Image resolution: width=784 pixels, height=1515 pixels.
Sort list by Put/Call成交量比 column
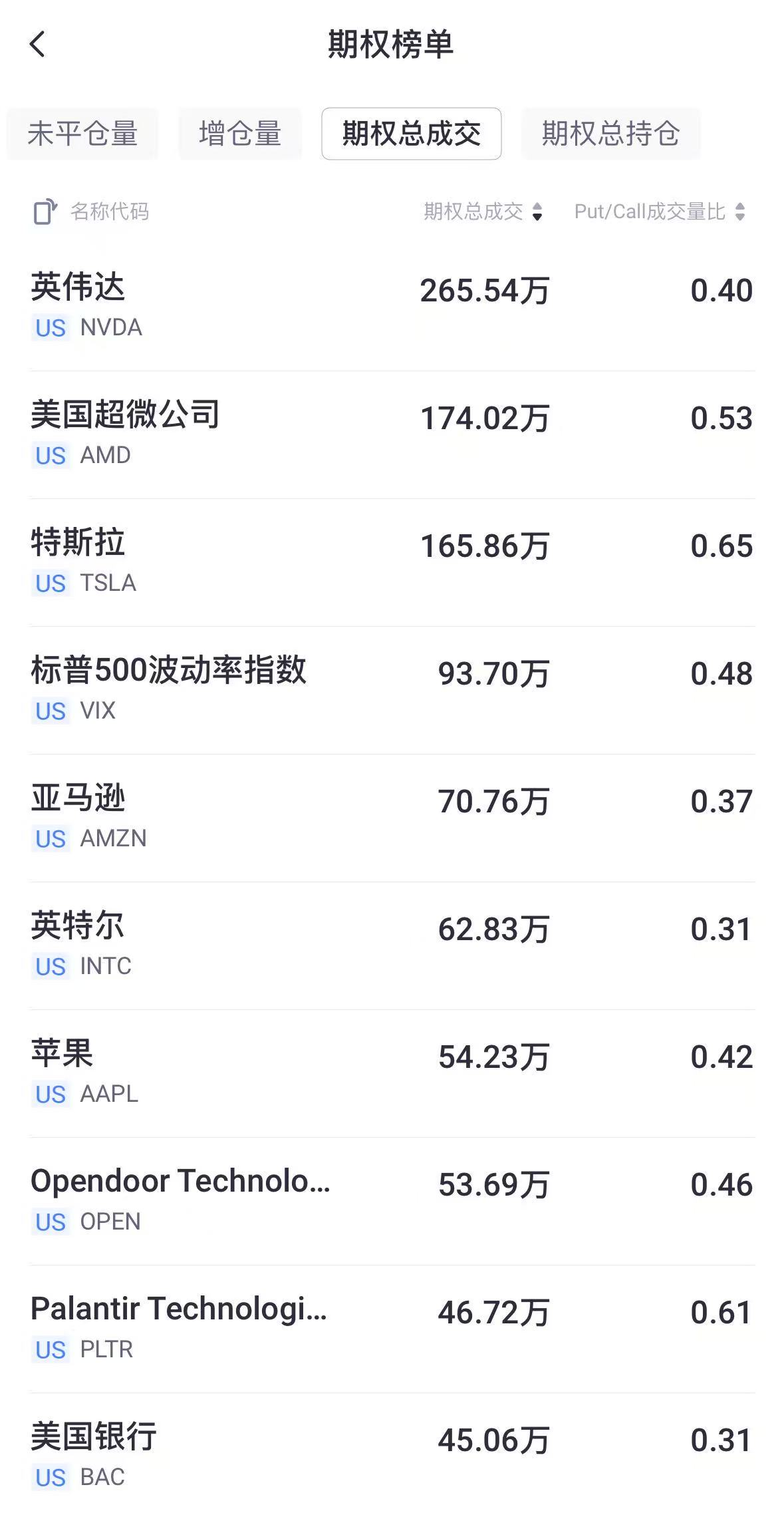[x=659, y=212]
